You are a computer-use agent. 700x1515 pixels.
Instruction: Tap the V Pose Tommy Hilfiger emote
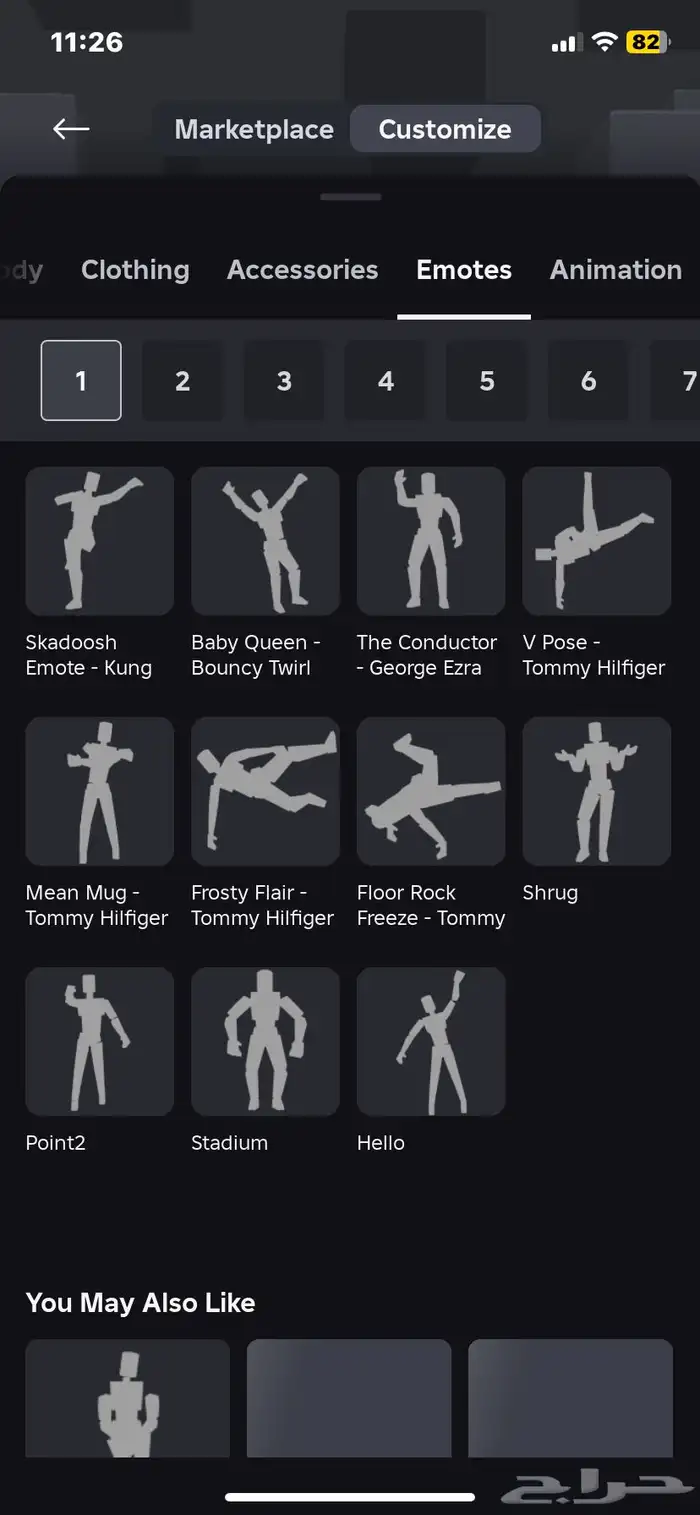pos(596,541)
